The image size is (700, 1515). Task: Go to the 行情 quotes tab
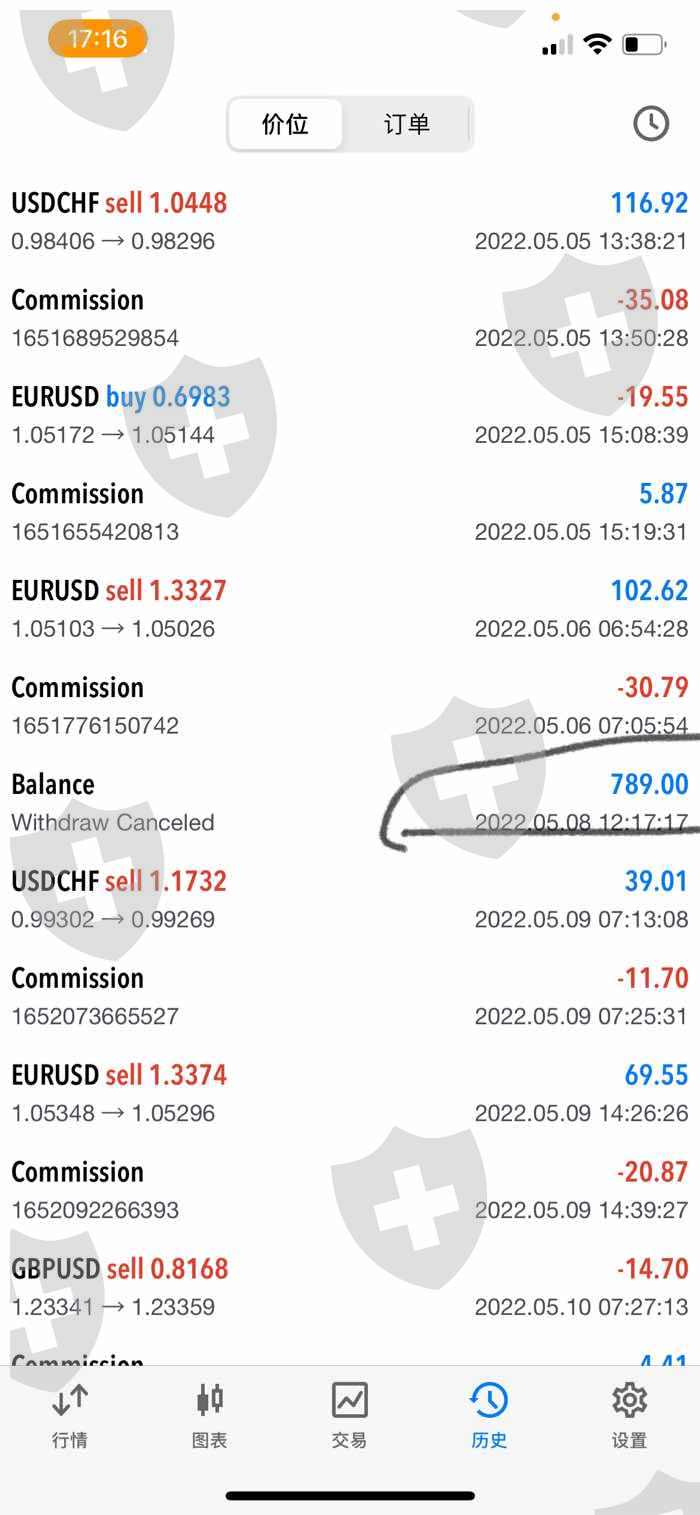click(x=70, y=1415)
